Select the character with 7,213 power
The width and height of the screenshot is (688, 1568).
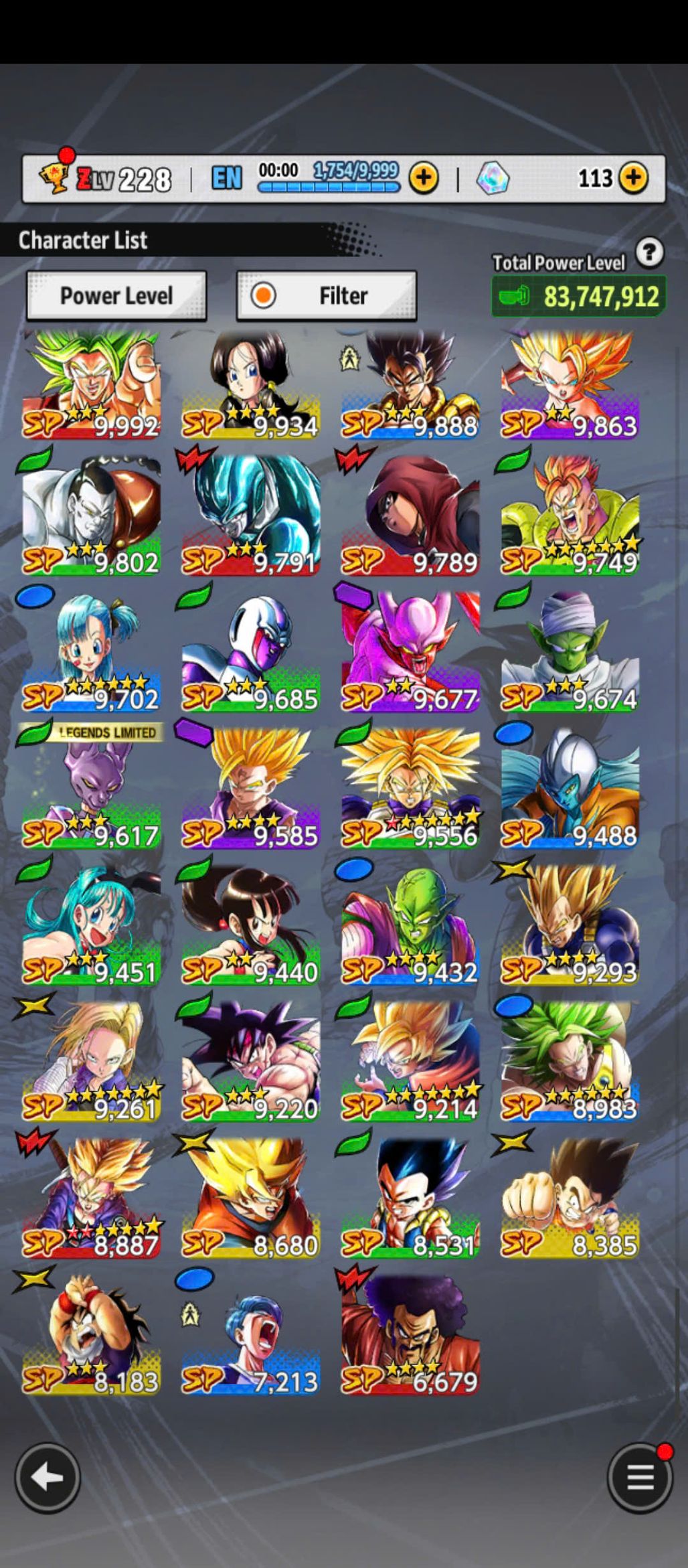point(250,1336)
